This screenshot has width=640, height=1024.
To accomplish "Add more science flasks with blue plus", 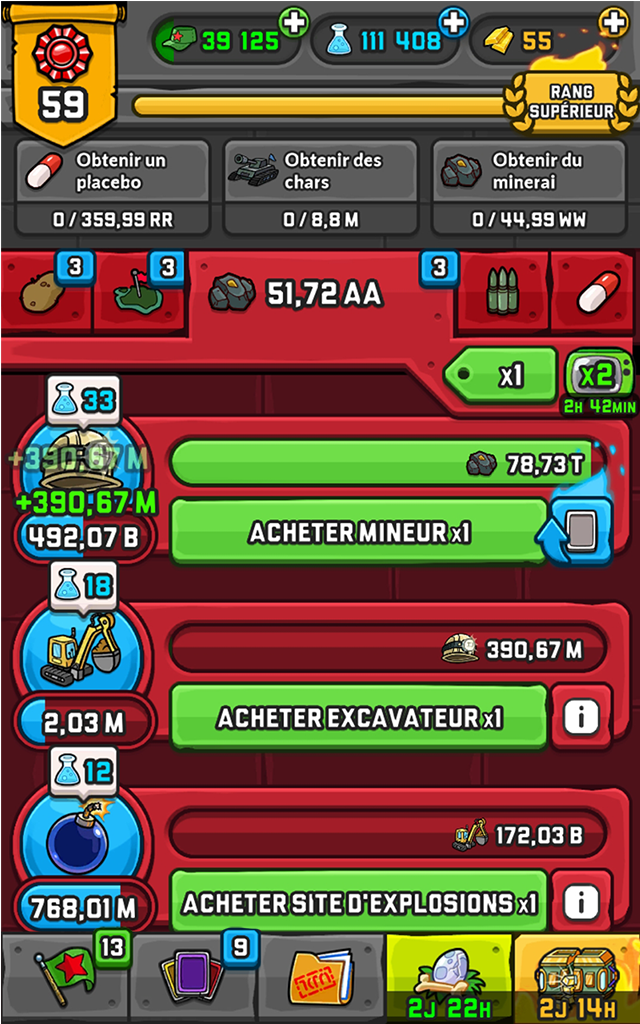I will pyautogui.click(x=453, y=24).
